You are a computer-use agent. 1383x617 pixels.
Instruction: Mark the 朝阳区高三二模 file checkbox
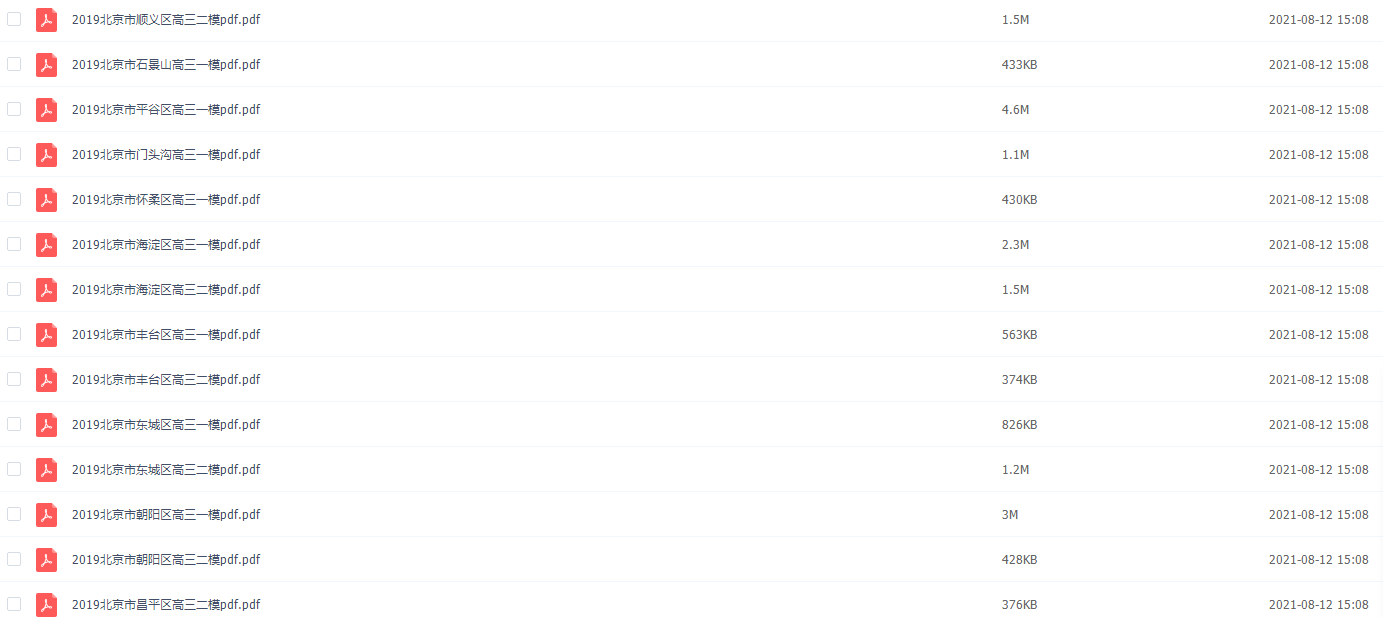[x=14, y=559]
